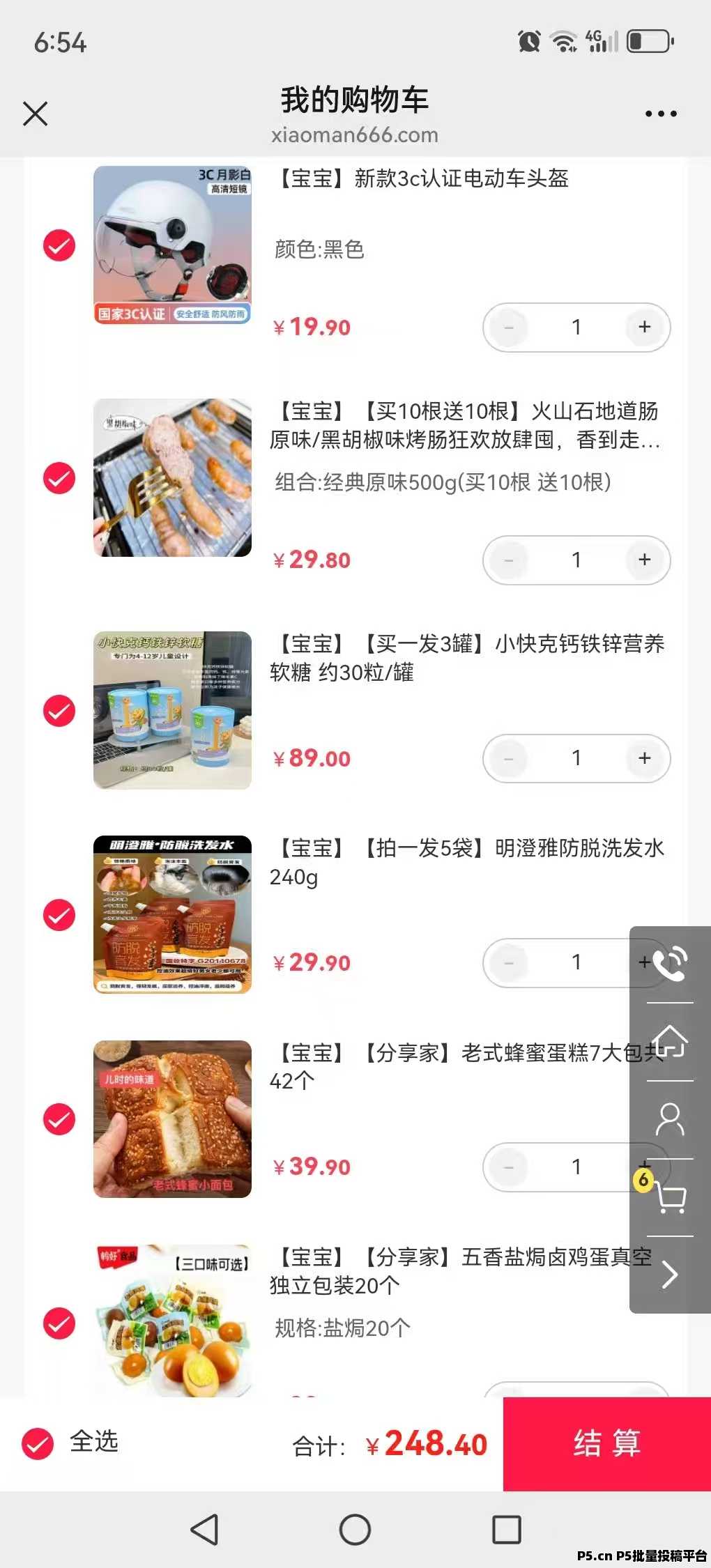Call customer service via phone icon
Viewport: 711px width, 1568px height.
[669, 964]
